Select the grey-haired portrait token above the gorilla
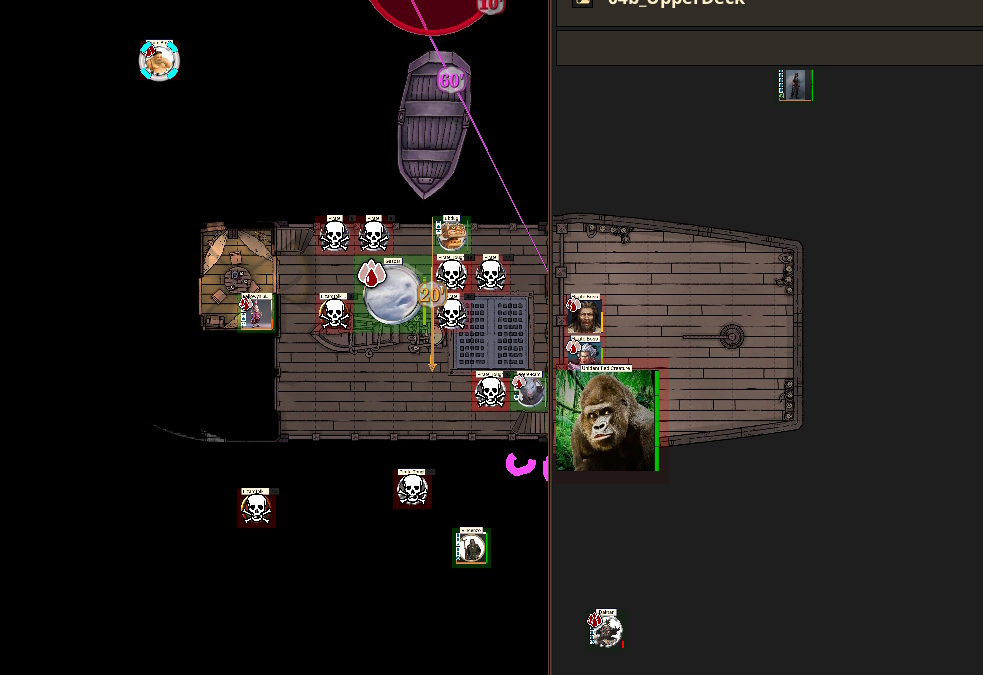 pos(585,351)
